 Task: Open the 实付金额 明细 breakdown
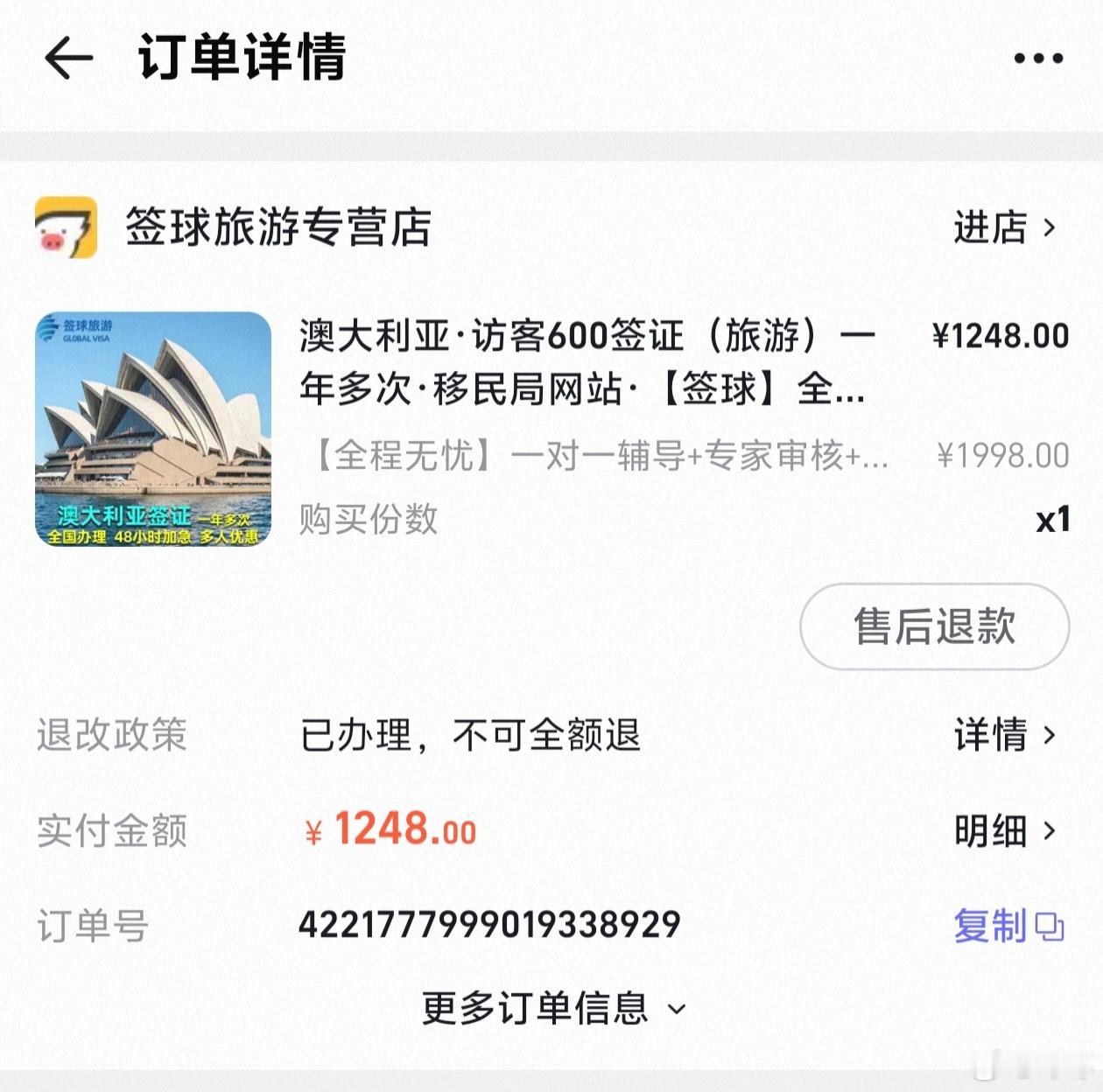(1005, 830)
